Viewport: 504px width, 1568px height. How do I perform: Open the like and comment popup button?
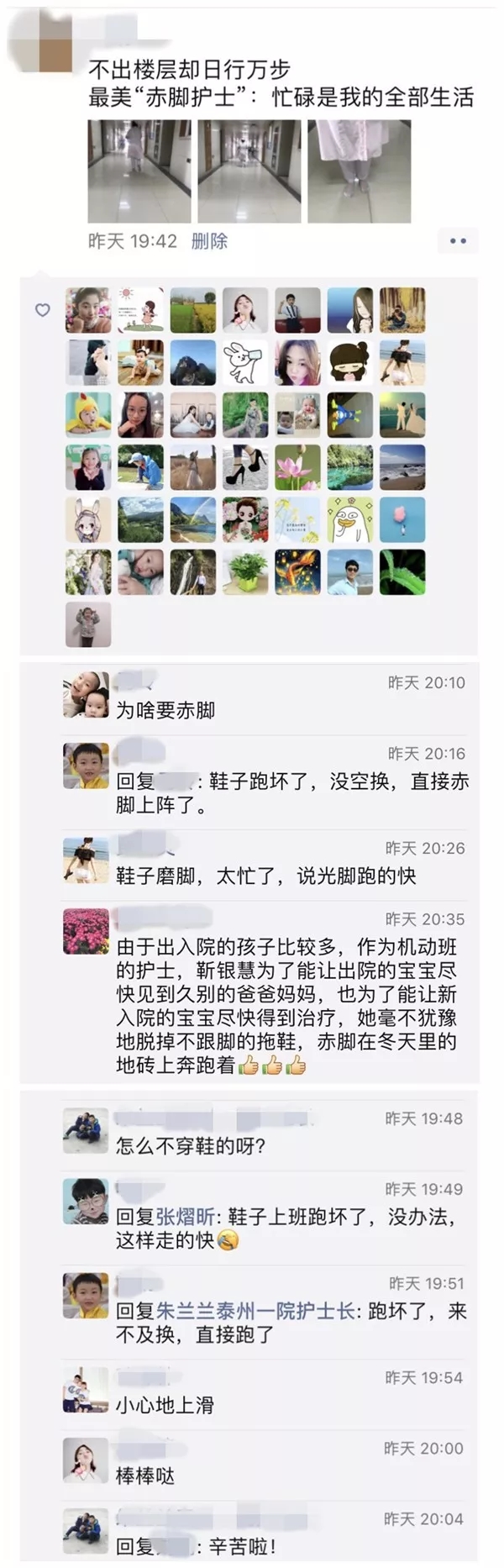(x=457, y=241)
